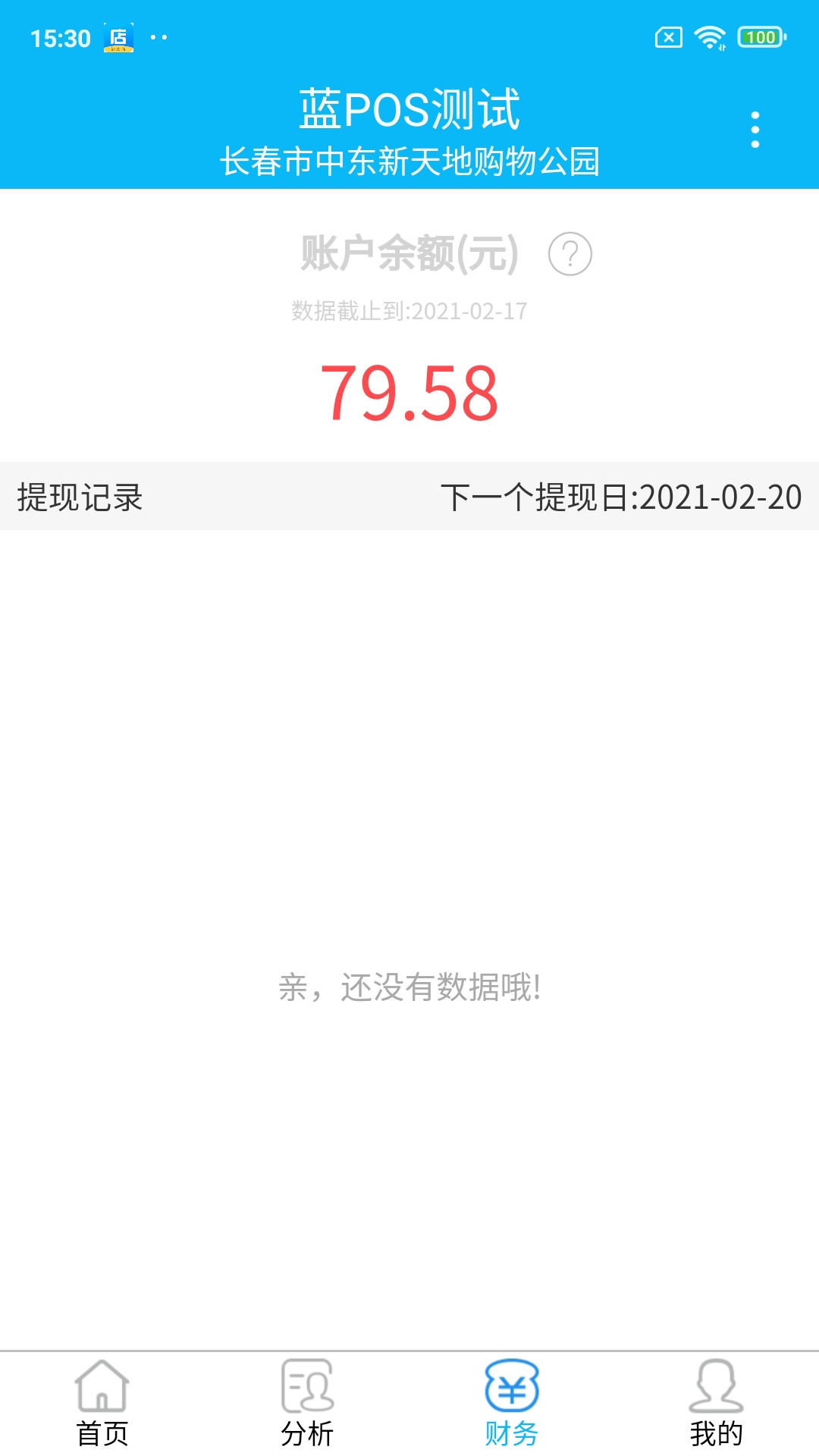The width and height of the screenshot is (819, 1456).
Task: Tap the 店 shop badge in the status bar
Action: pyautogui.click(x=120, y=36)
